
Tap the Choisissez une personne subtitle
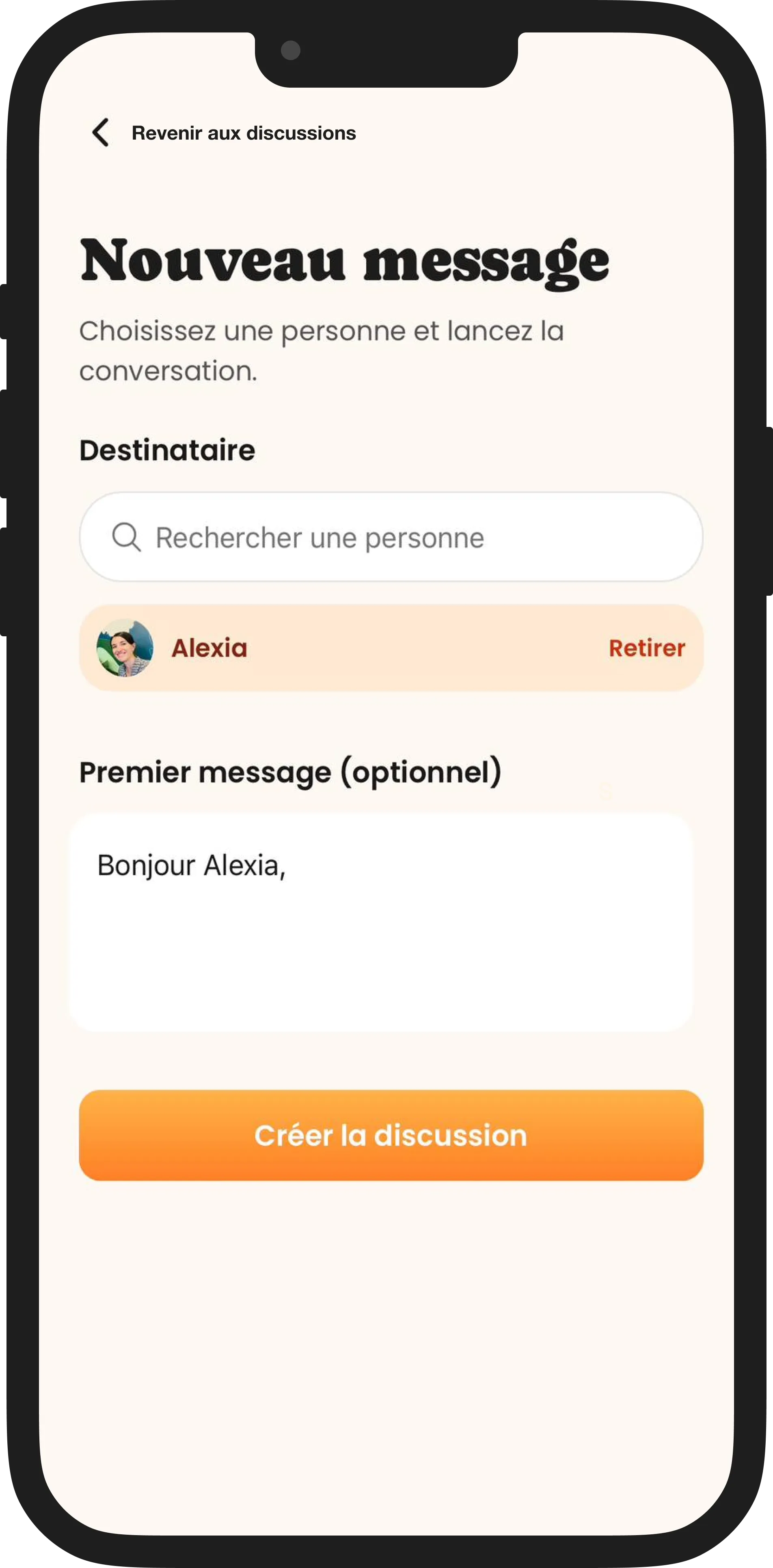pyautogui.click(x=322, y=349)
